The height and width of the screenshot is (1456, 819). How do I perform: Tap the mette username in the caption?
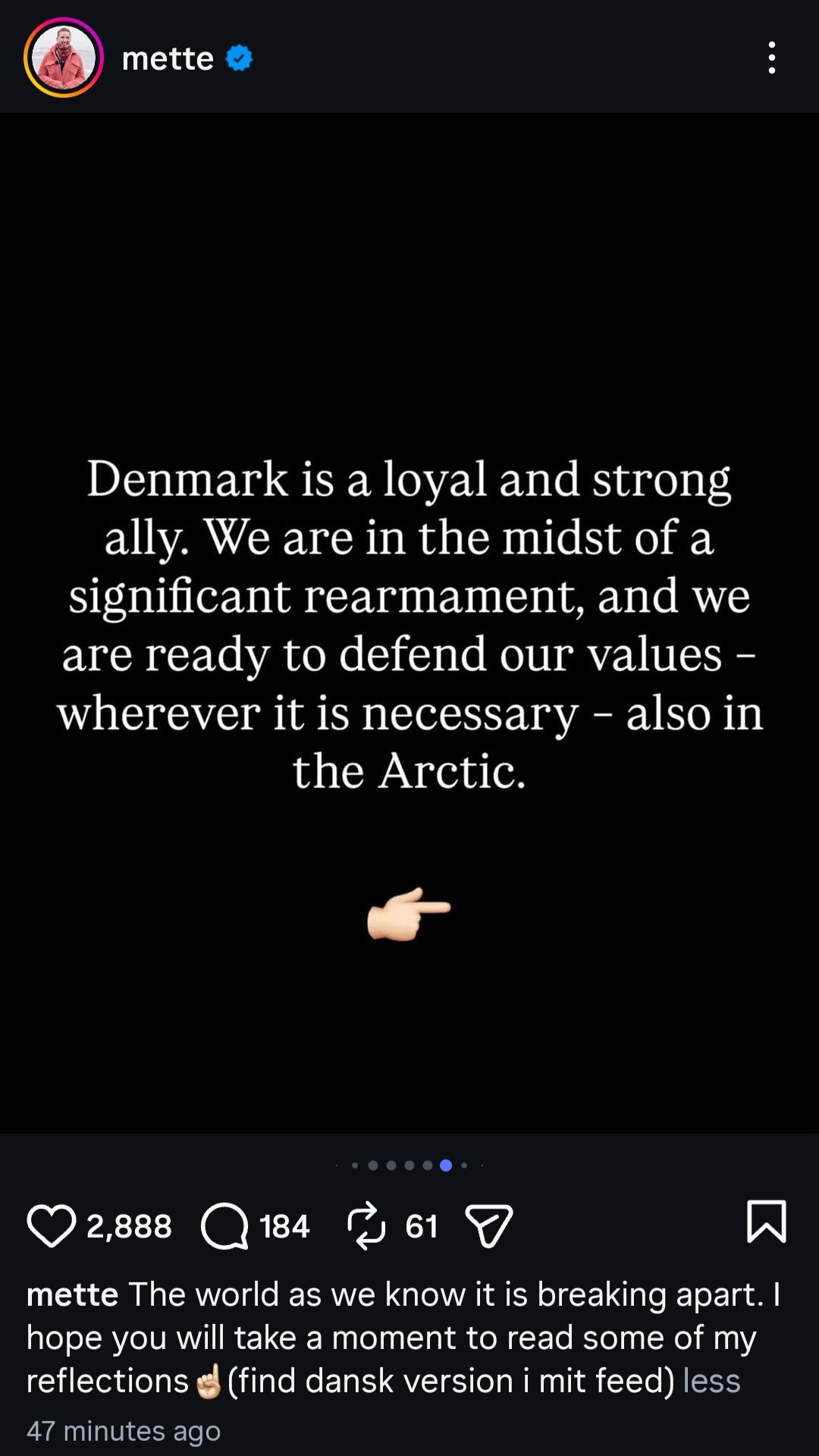coord(73,1294)
